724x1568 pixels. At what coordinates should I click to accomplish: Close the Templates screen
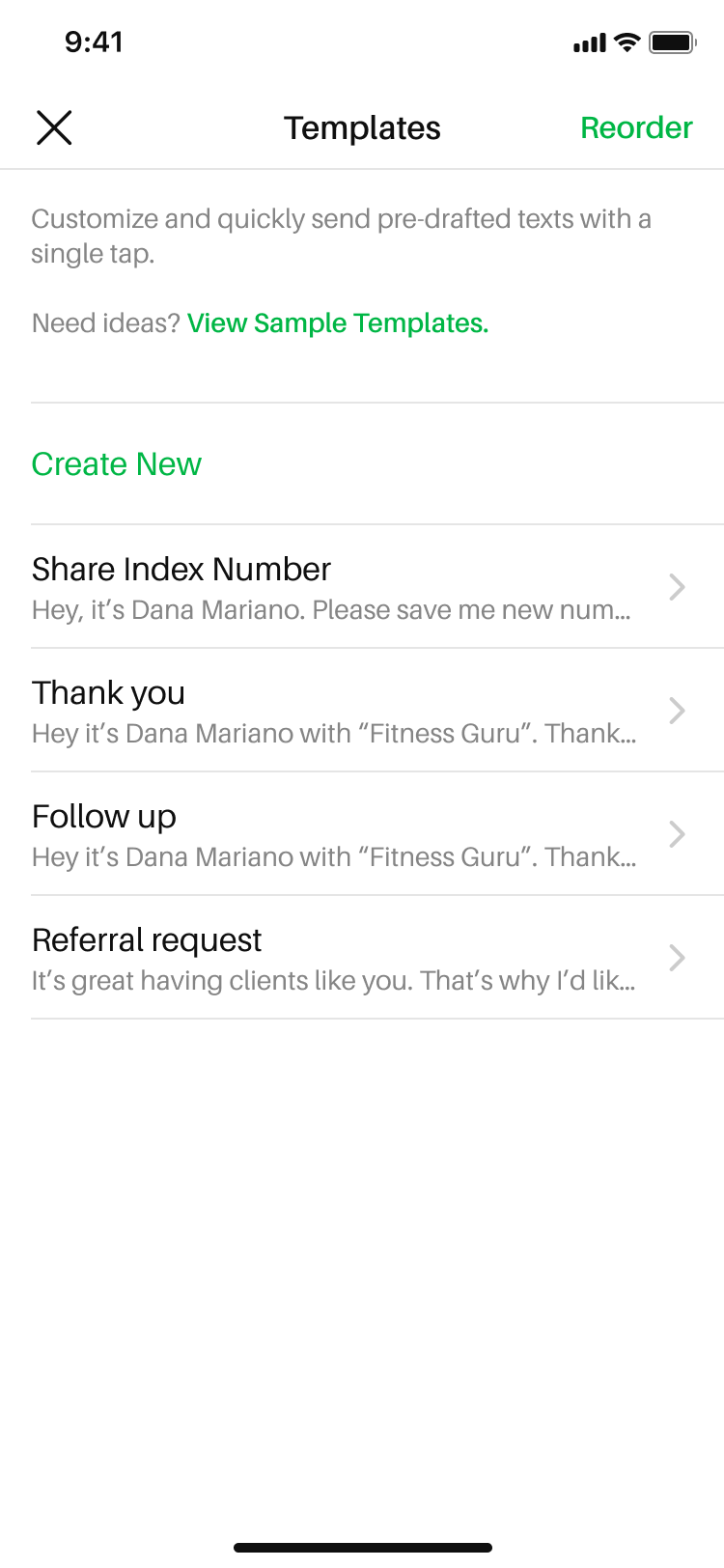click(x=54, y=127)
